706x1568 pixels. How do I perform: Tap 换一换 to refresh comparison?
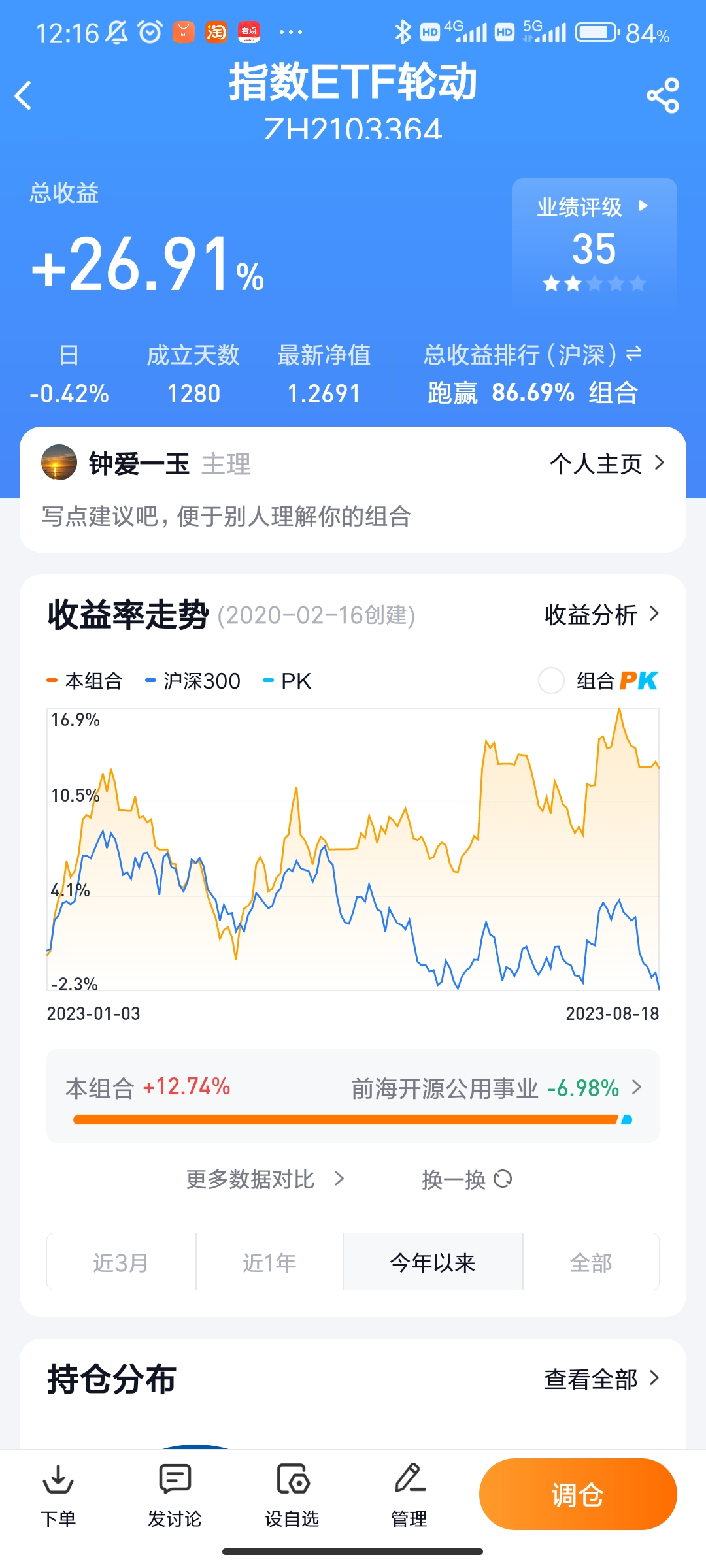[467, 1179]
